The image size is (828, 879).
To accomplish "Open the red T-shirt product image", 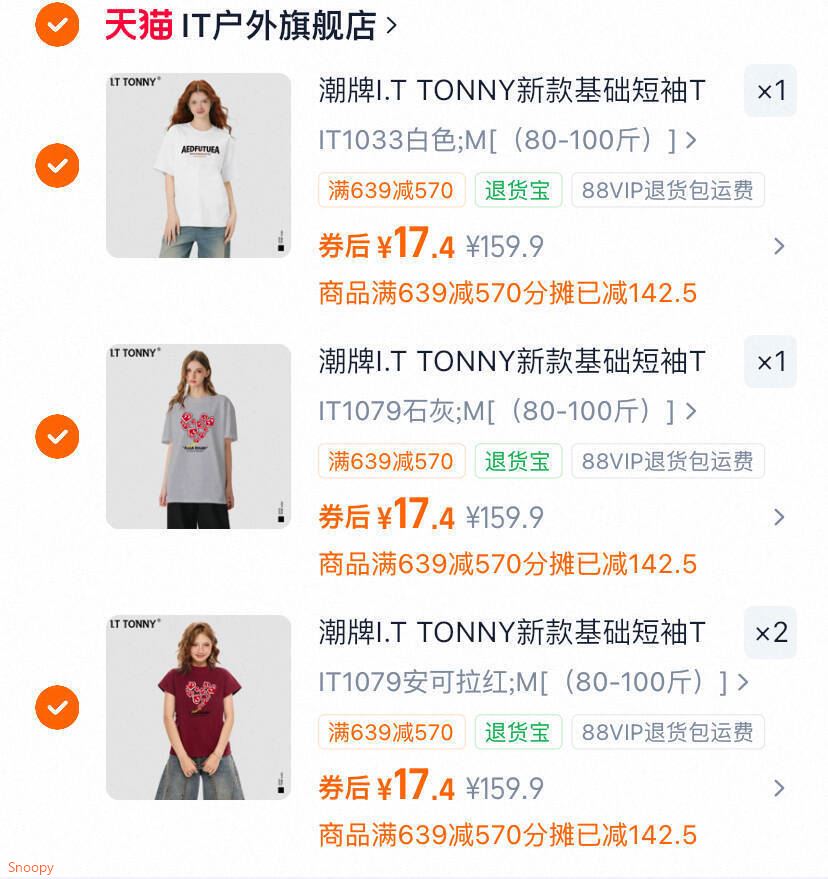I will pos(198,707).
